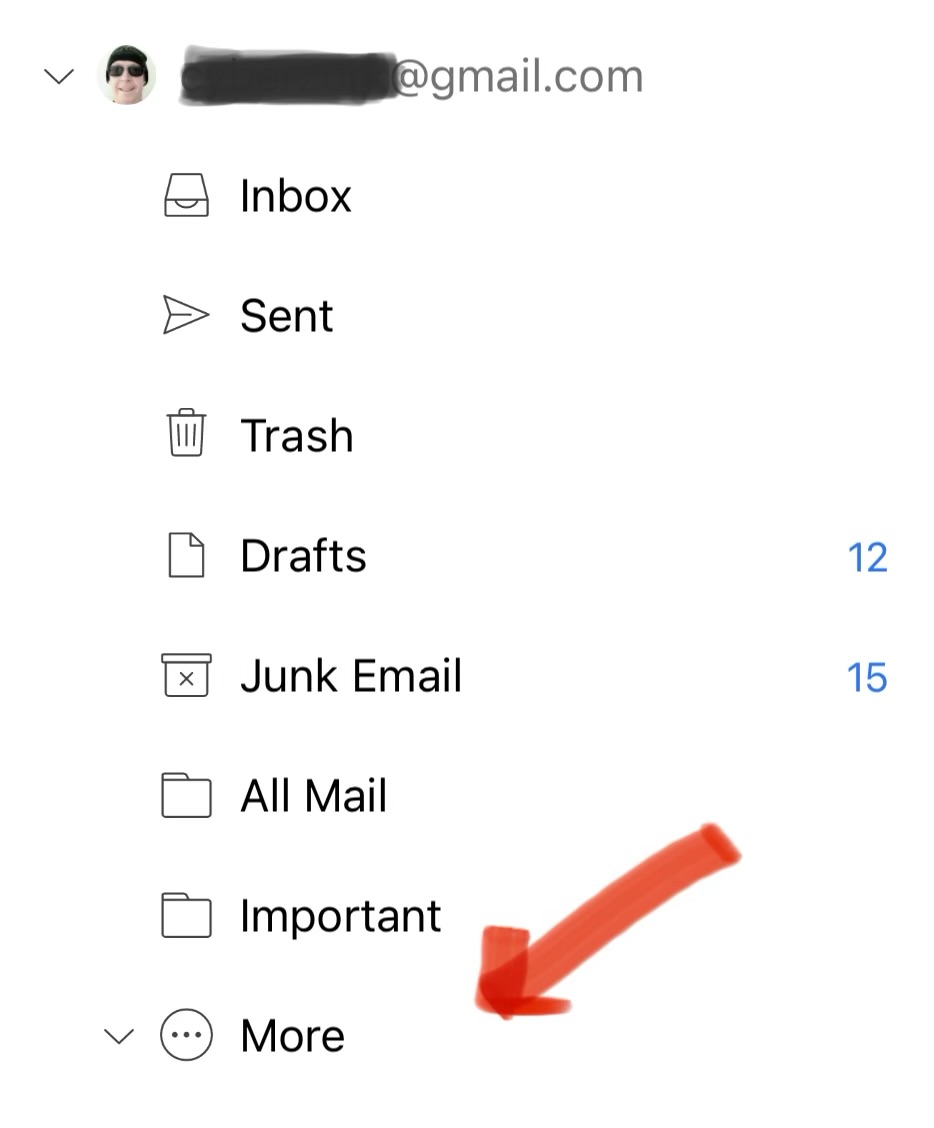Open the Important folder
This screenshot has width=934, height=1128.
click(340, 916)
